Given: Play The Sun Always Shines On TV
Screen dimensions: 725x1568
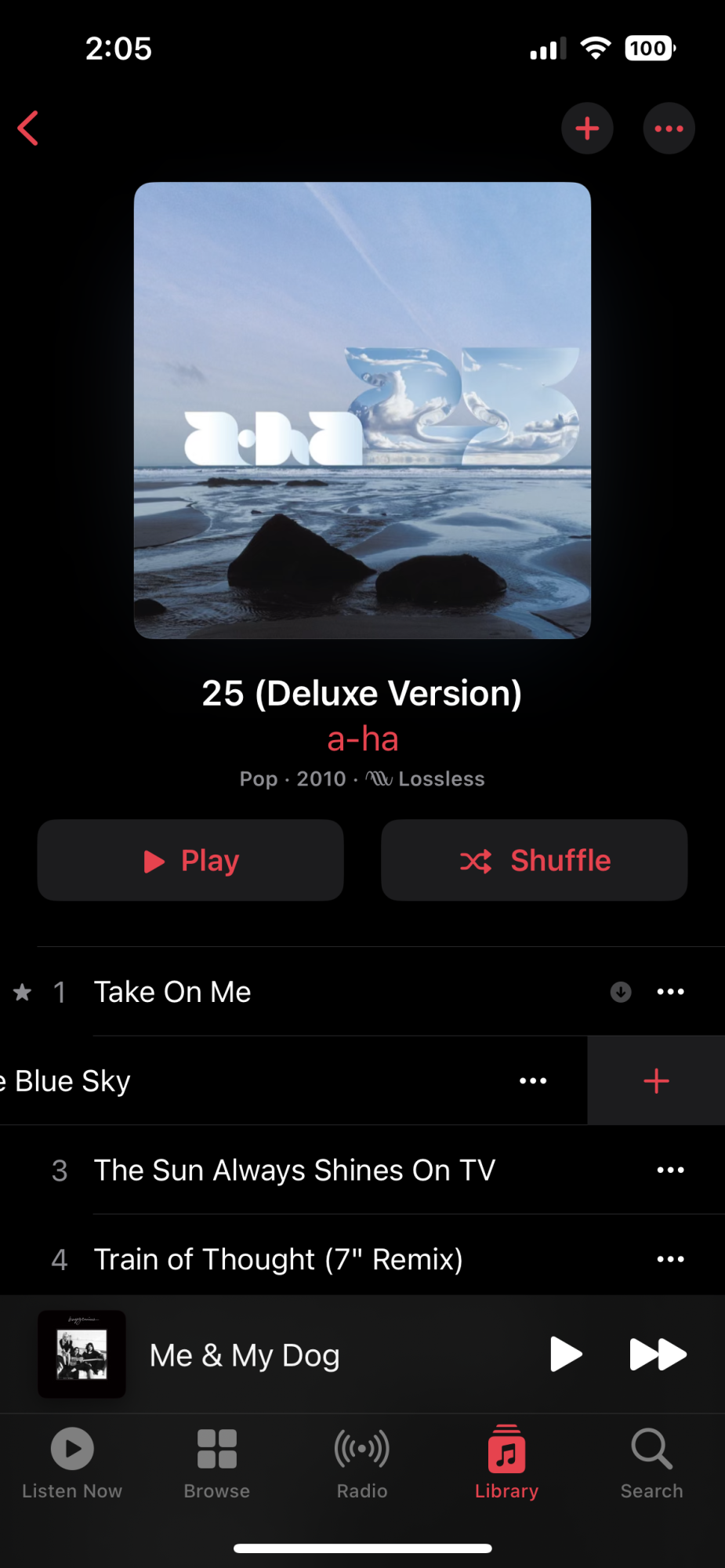Looking at the screenshot, I should 295,1171.
